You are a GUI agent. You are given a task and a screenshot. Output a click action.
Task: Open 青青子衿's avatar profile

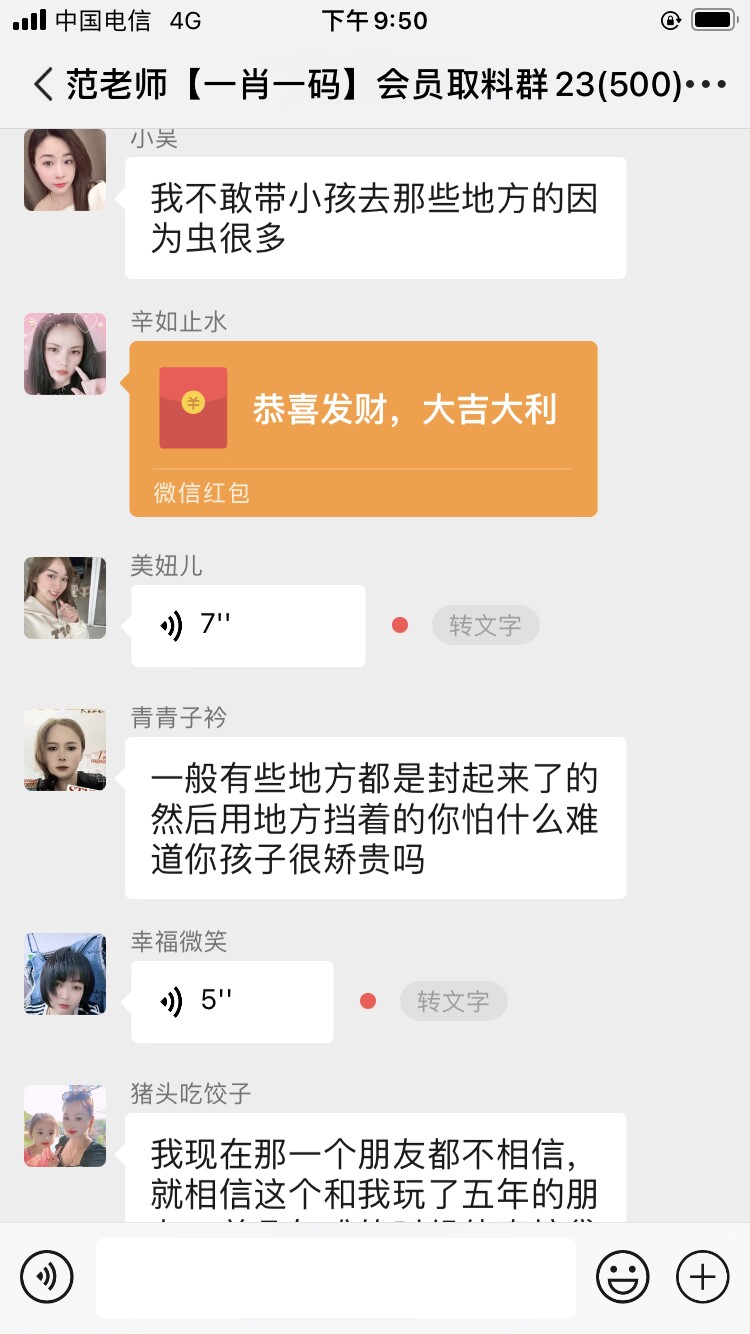pyautogui.click(x=65, y=750)
